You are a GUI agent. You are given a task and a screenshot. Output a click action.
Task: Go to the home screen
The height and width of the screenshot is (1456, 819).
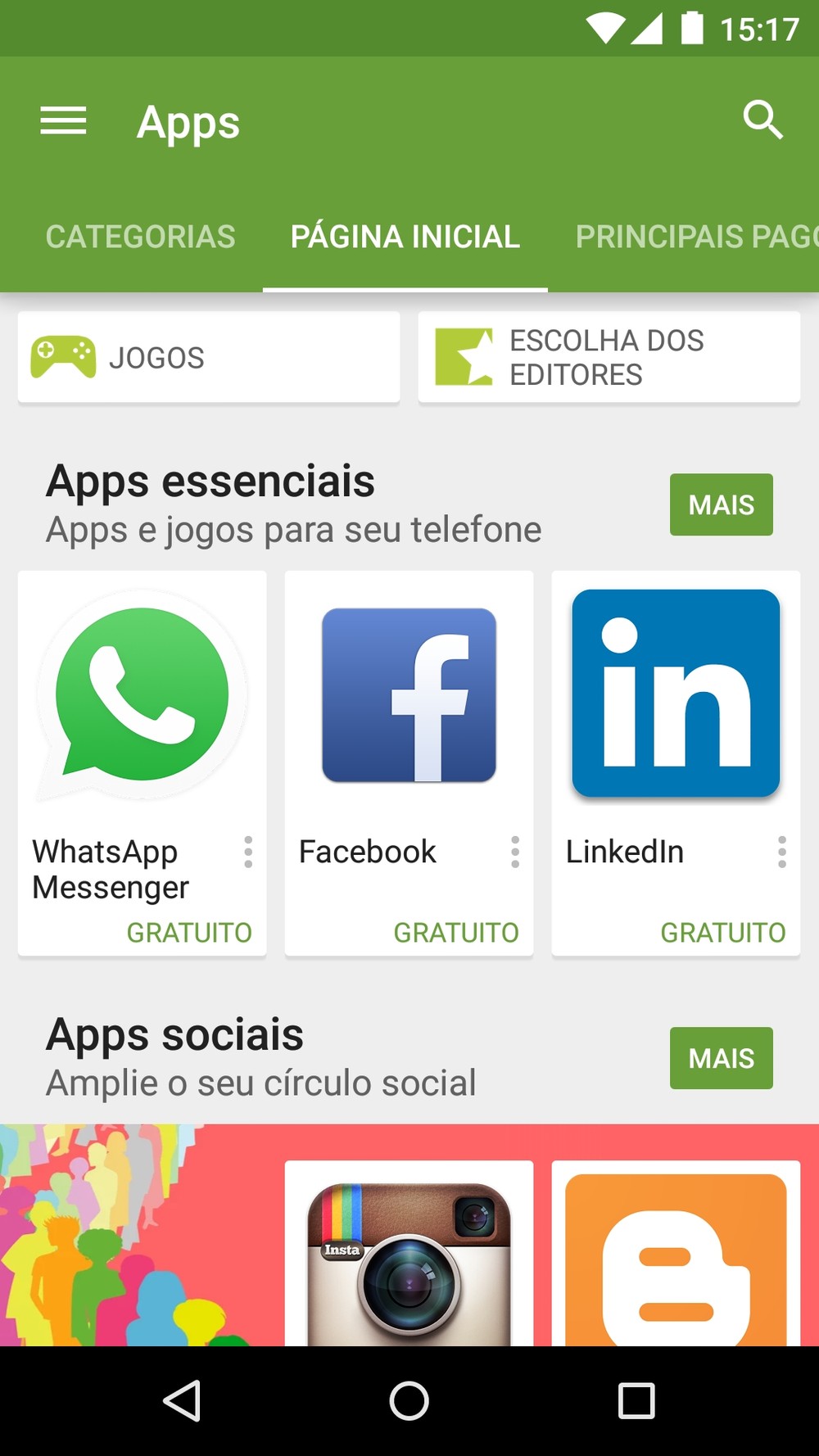coord(409,1400)
